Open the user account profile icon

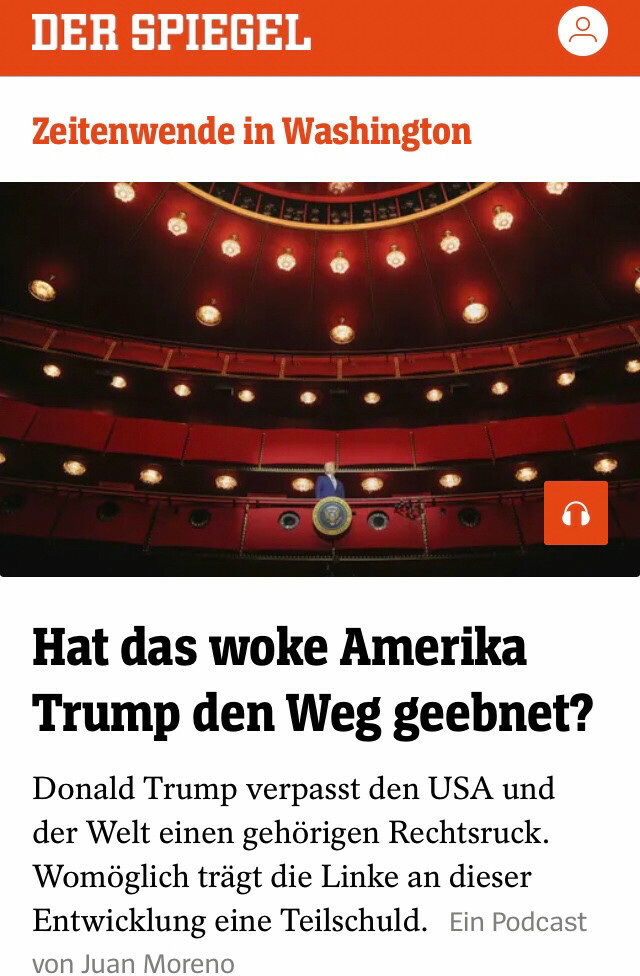[x=582, y=32]
